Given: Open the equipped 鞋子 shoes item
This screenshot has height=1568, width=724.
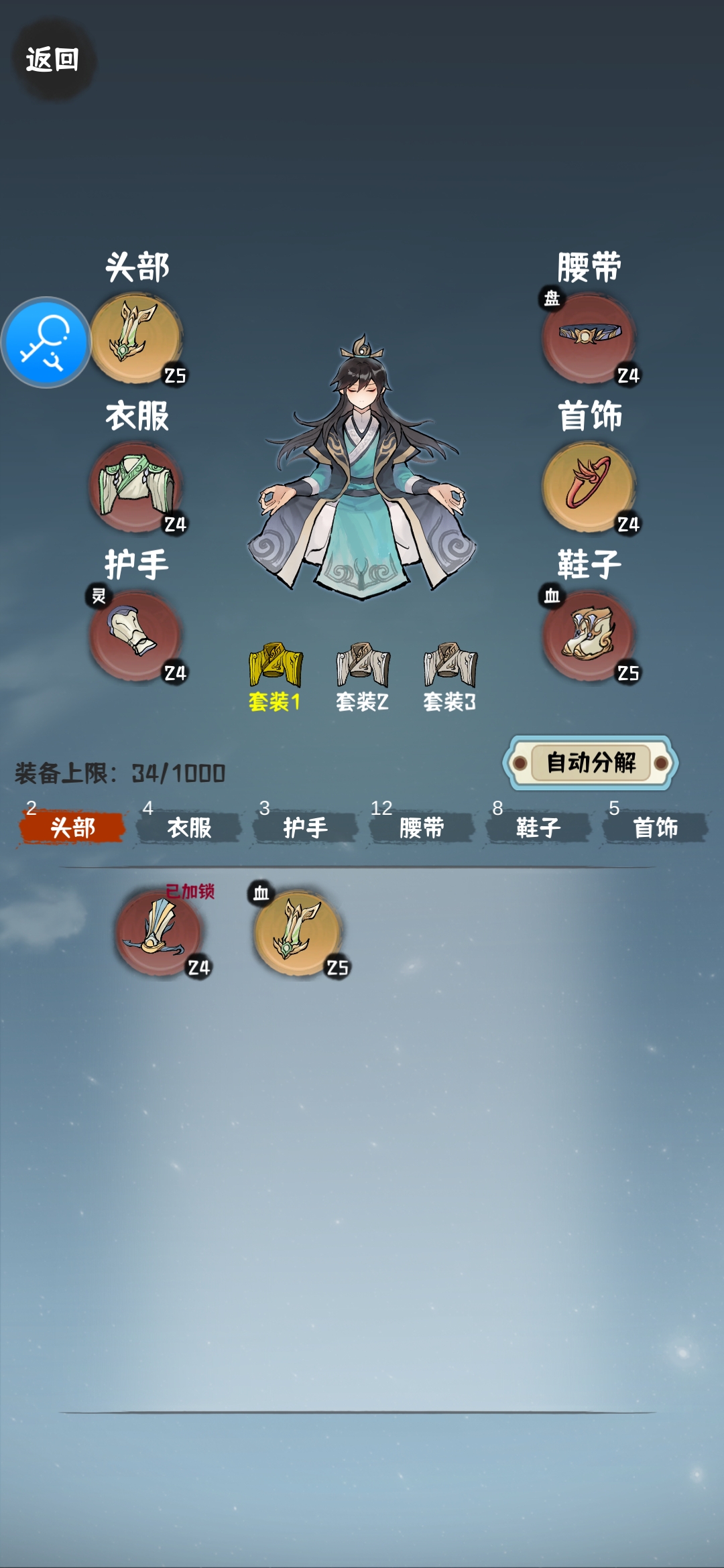Looking at the screenshot, I should (589, 636).
